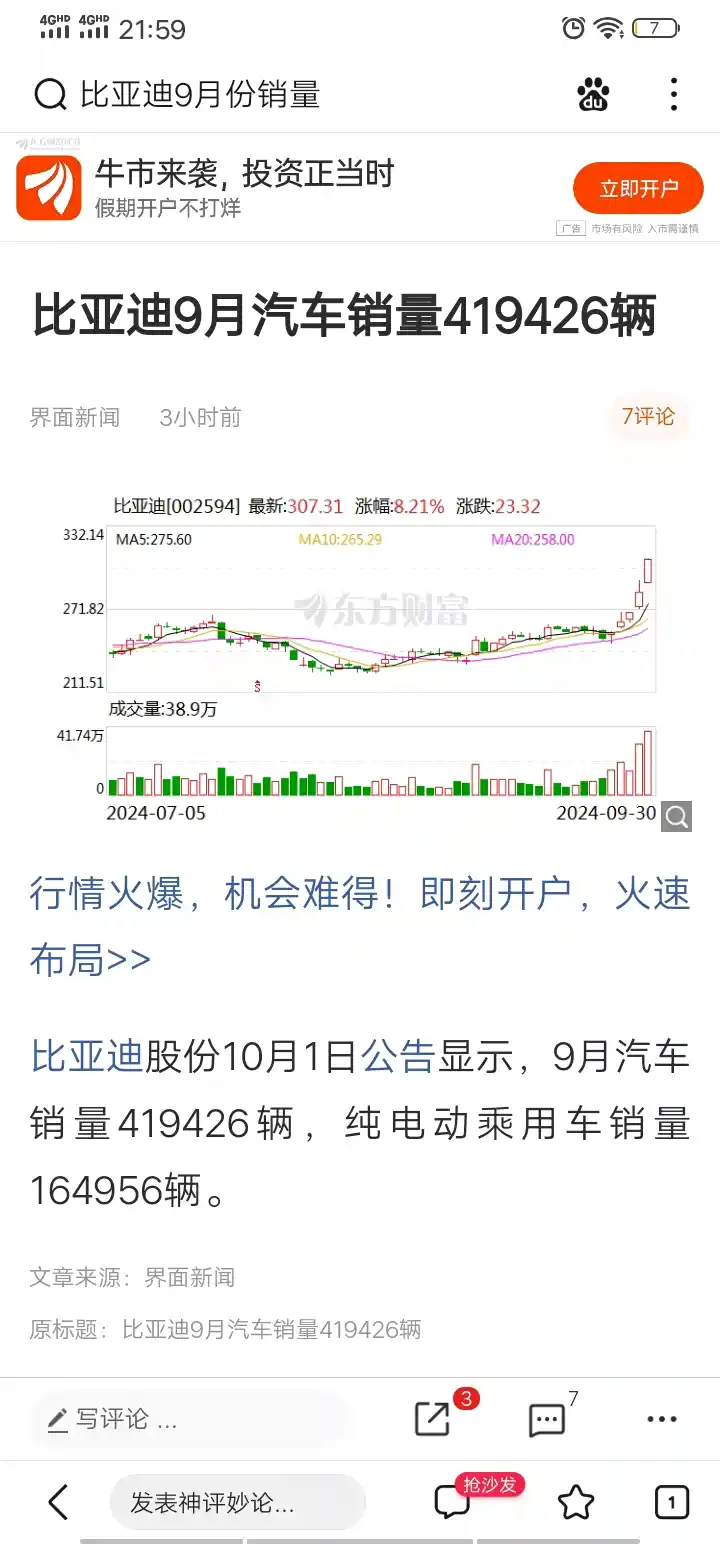Open the comment bubble with count 7
Image resolution: width=720 pixels, height=1544 pixels.
[547, 1419]
